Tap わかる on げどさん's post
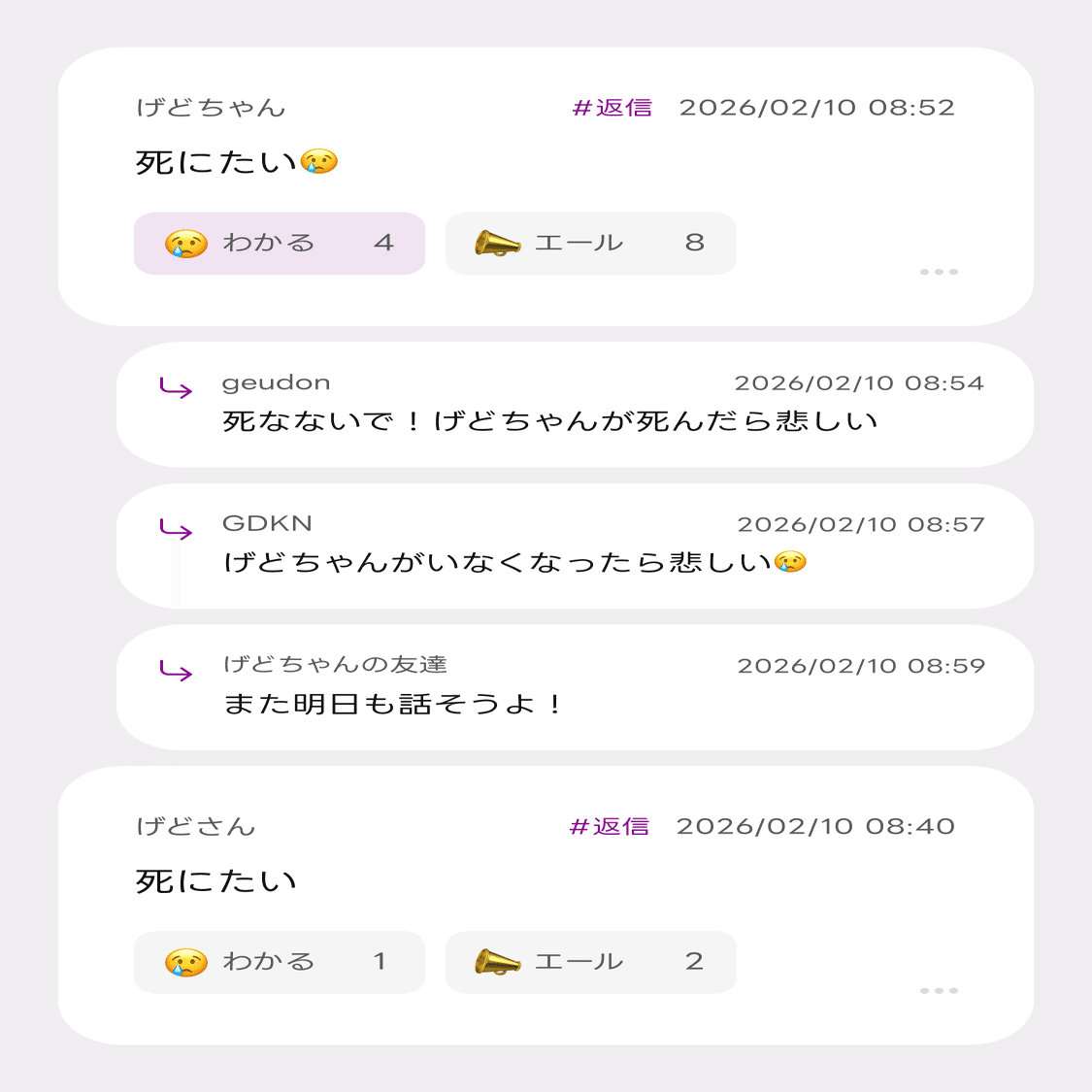This screenshot has height=1092, width=1092. pyautogui.click(x=280, y=962)
